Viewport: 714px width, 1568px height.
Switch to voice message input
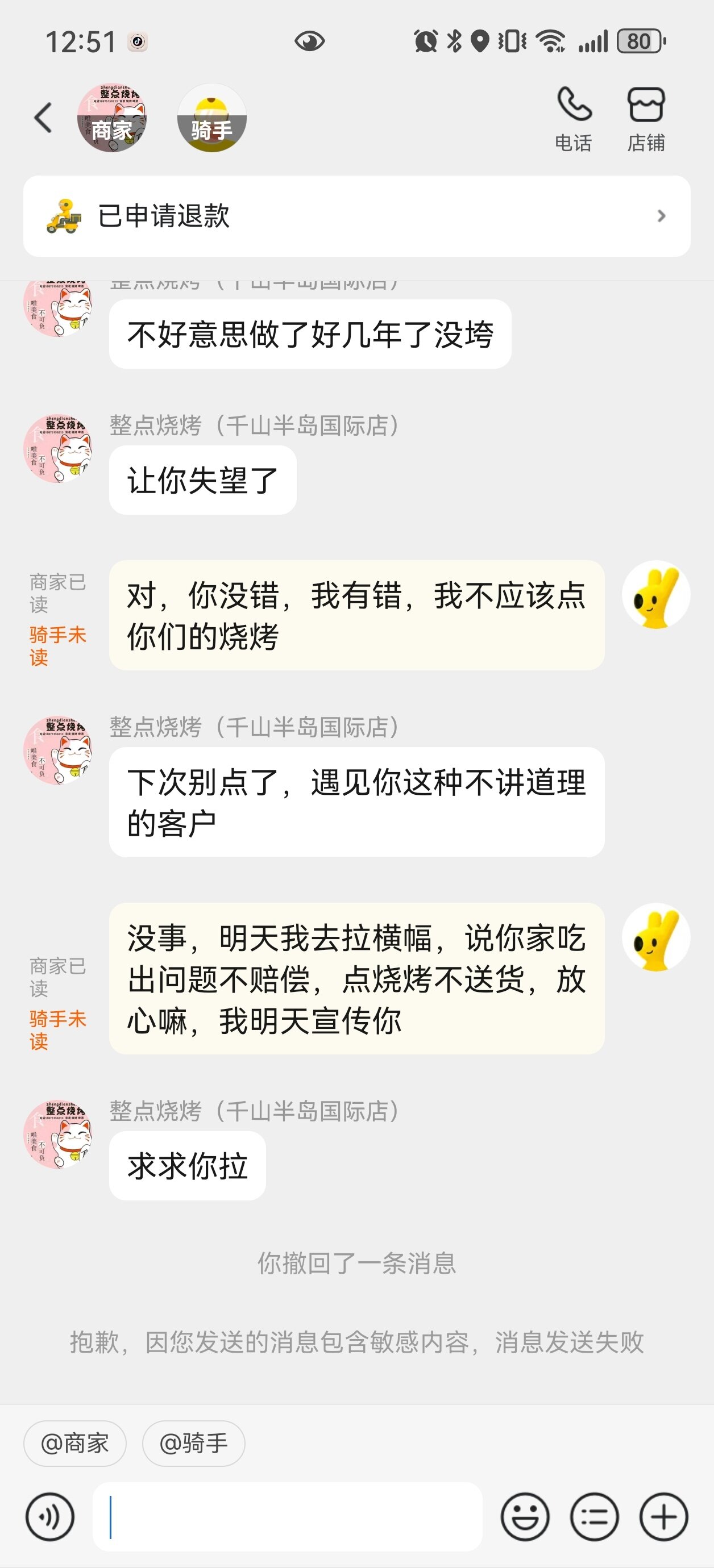[x=50, y=1517]
